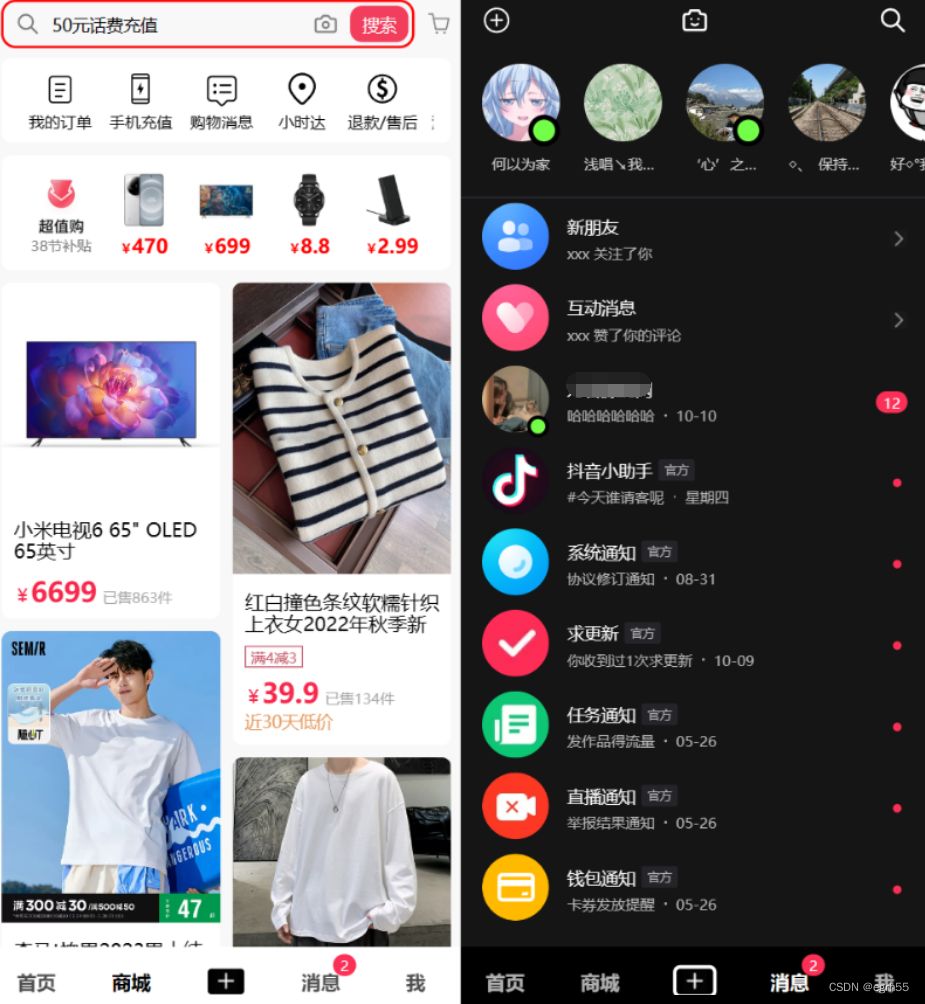Open 手机充值 phone recharge
The height and width of the screenshot is (1004, 925).
pos(140,100)
